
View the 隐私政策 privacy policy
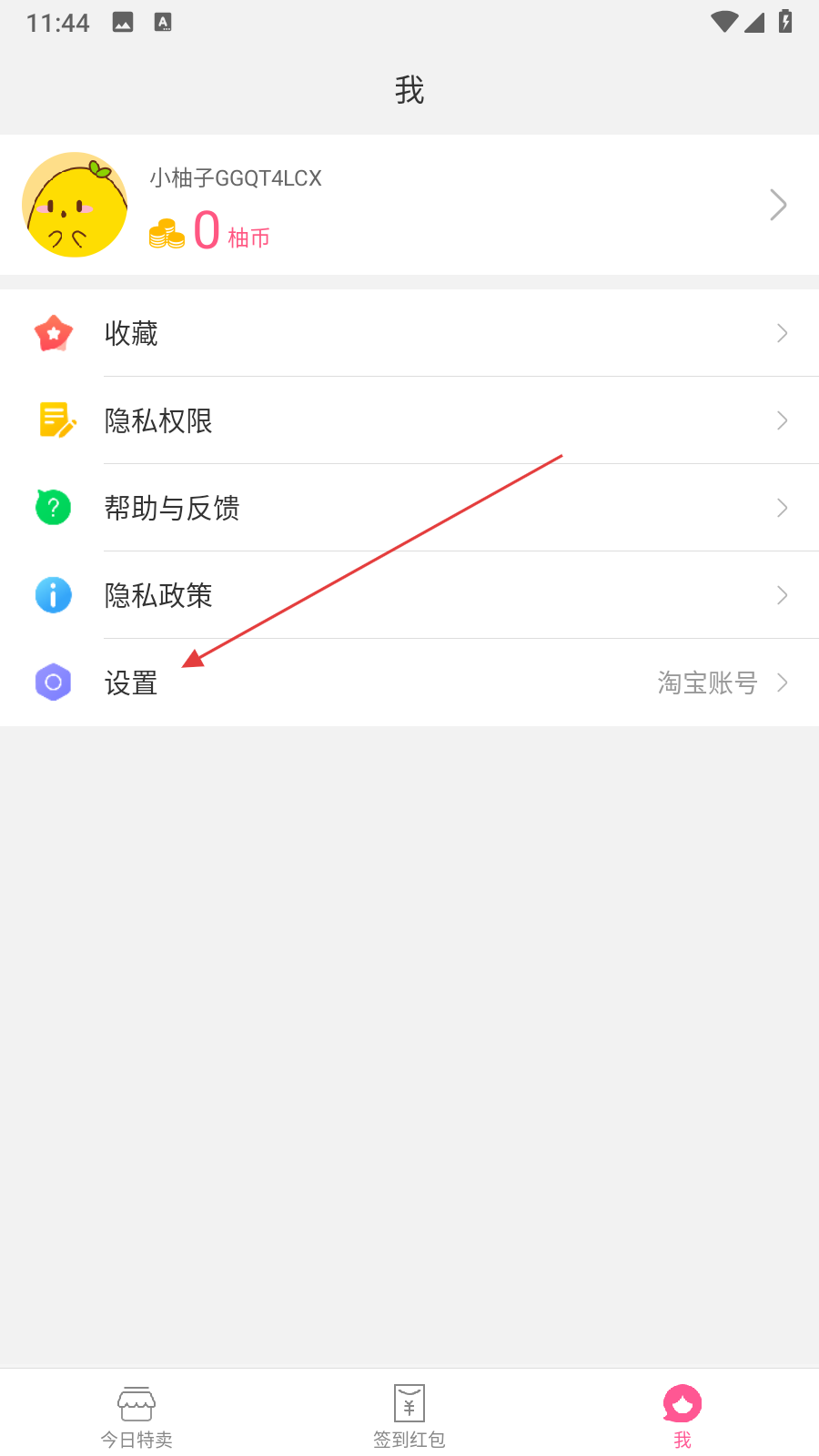(409, 595)
